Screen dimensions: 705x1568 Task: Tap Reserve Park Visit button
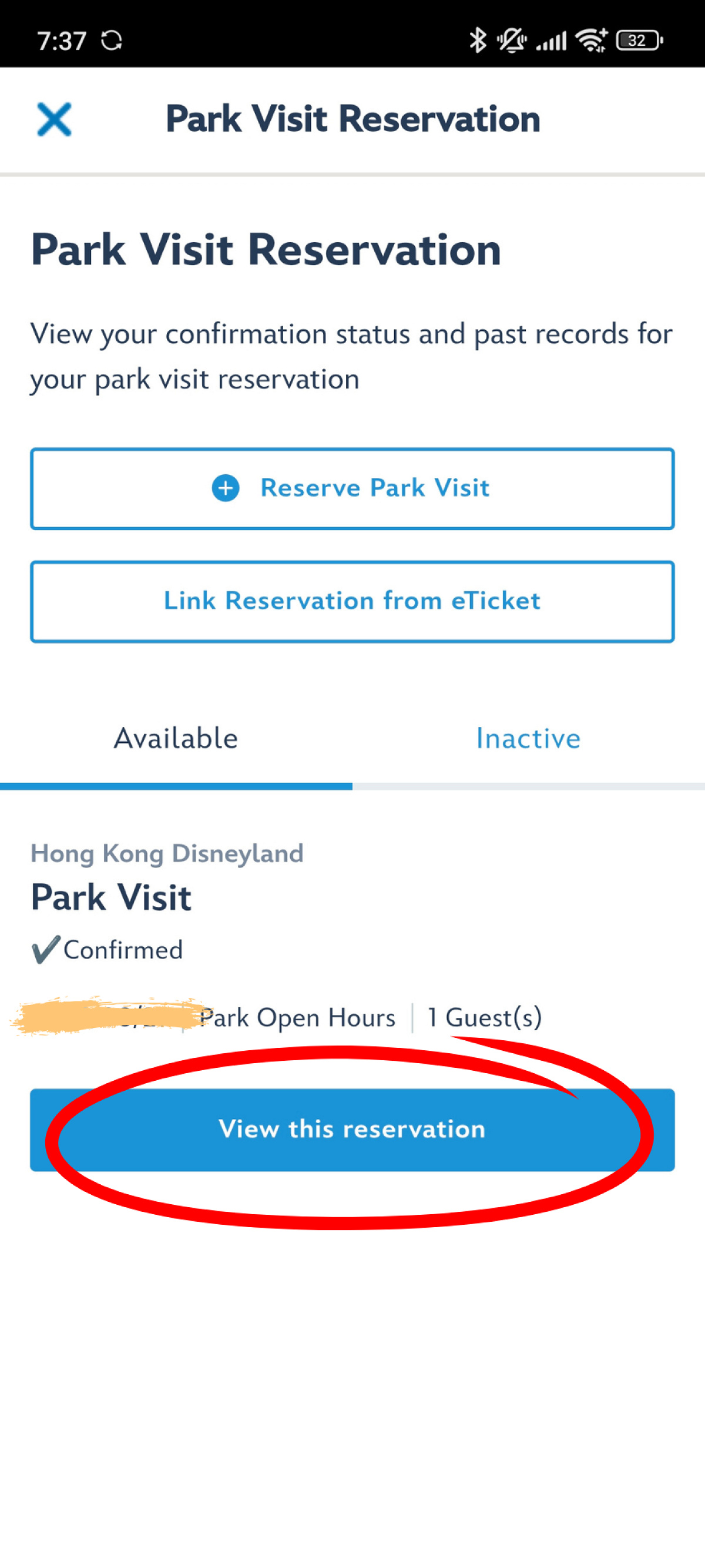[352, 489]
